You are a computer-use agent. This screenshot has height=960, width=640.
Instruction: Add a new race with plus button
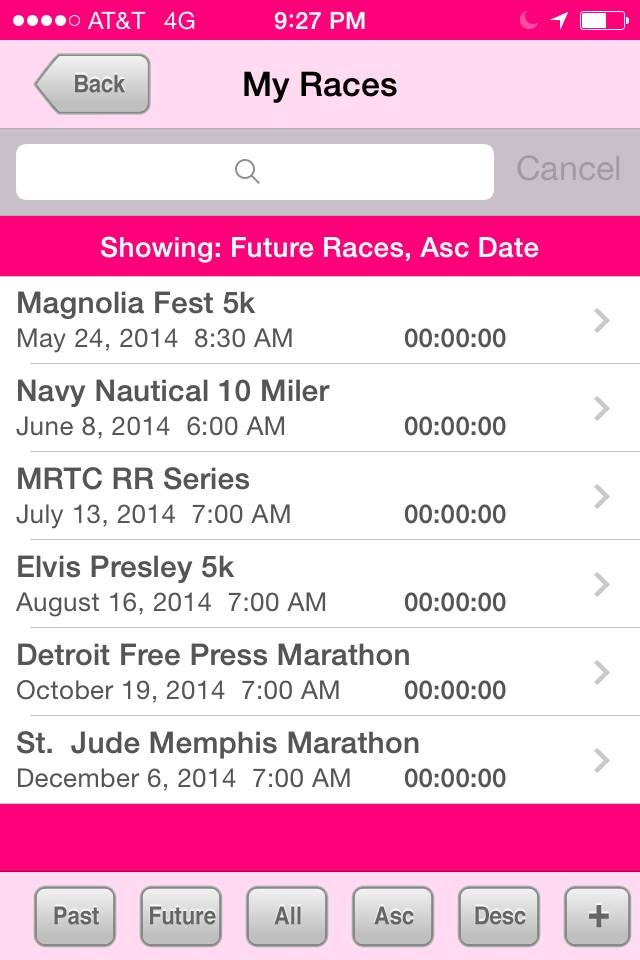[597, 916]
